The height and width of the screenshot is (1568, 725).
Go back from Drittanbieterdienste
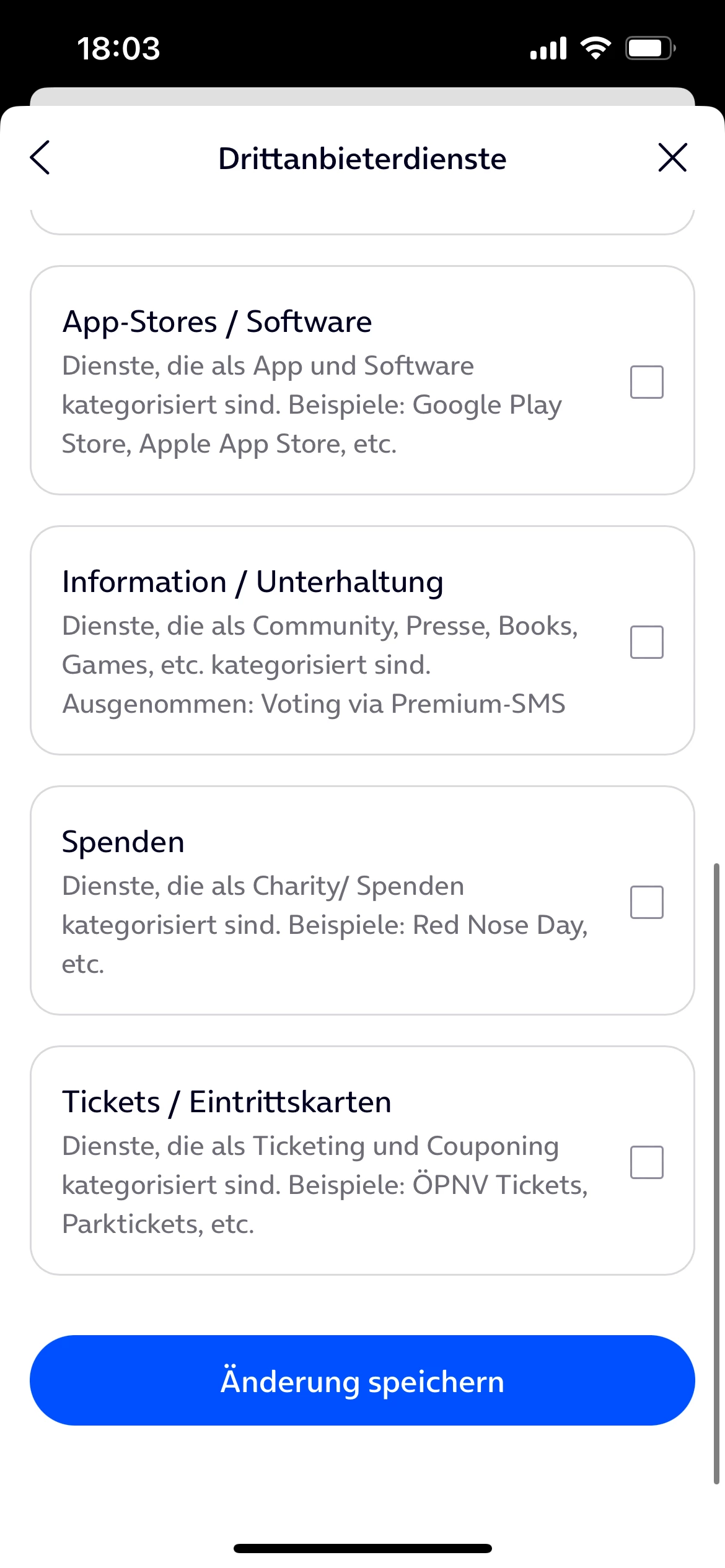40,158
